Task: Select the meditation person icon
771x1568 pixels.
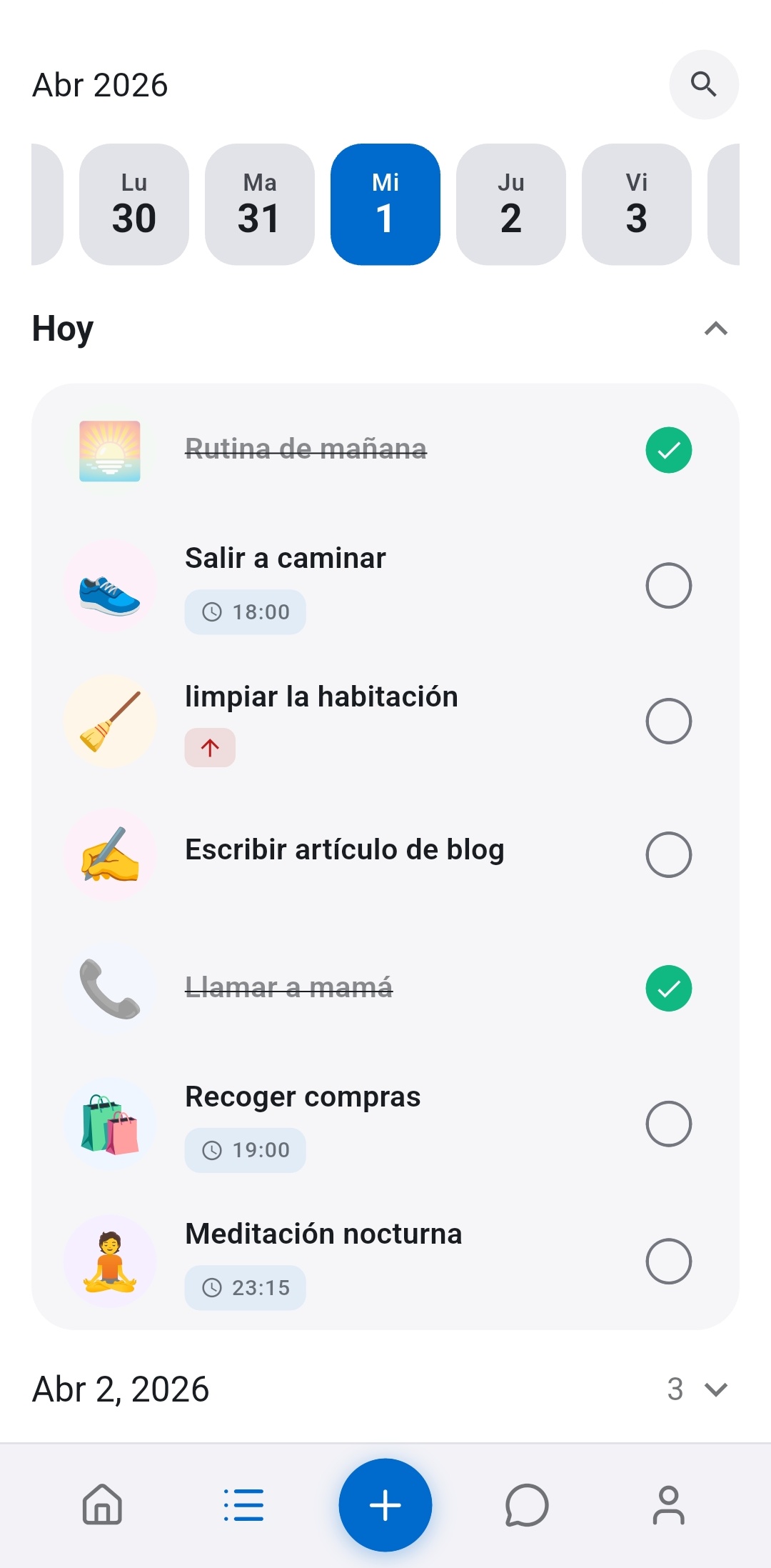Action: 109,1261
